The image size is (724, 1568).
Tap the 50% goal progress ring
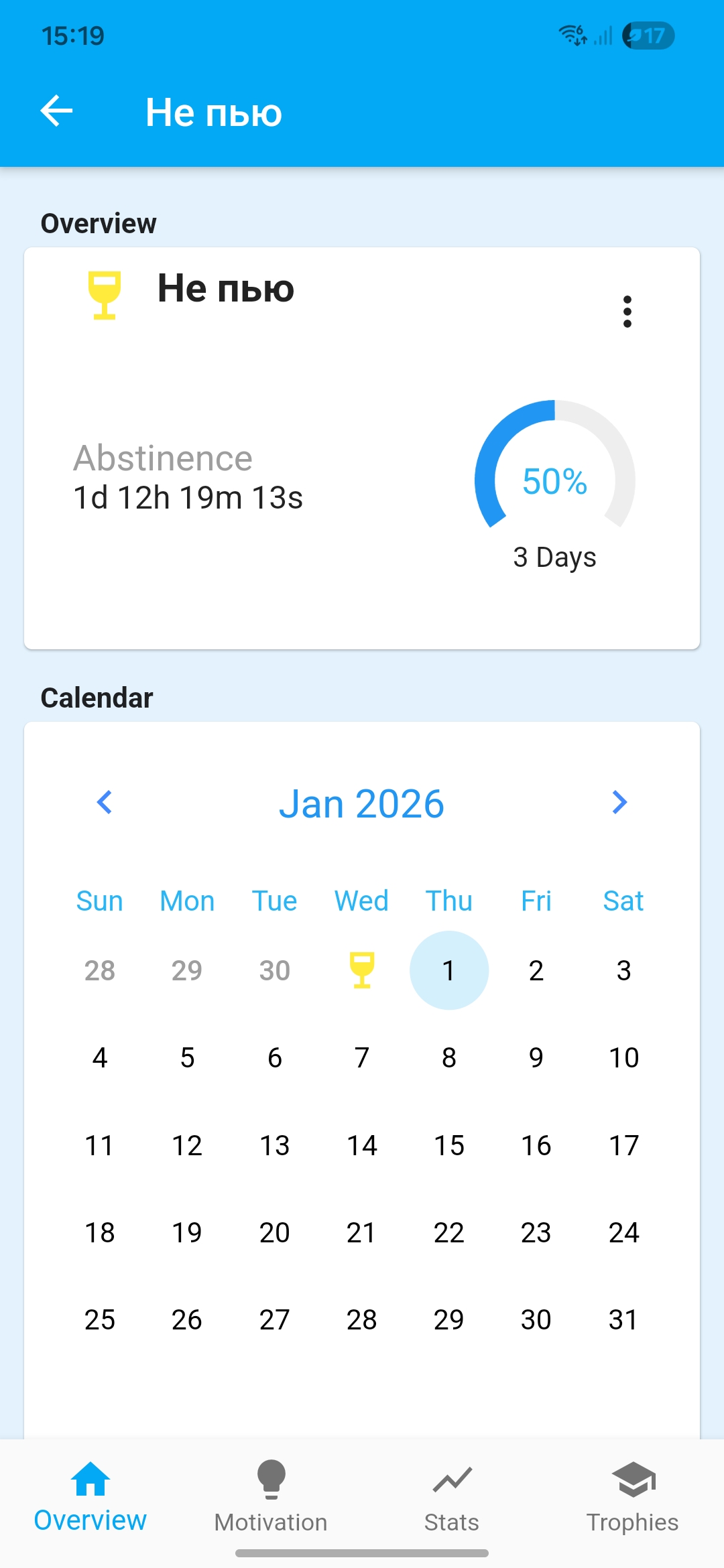click(x=554, y=480)
